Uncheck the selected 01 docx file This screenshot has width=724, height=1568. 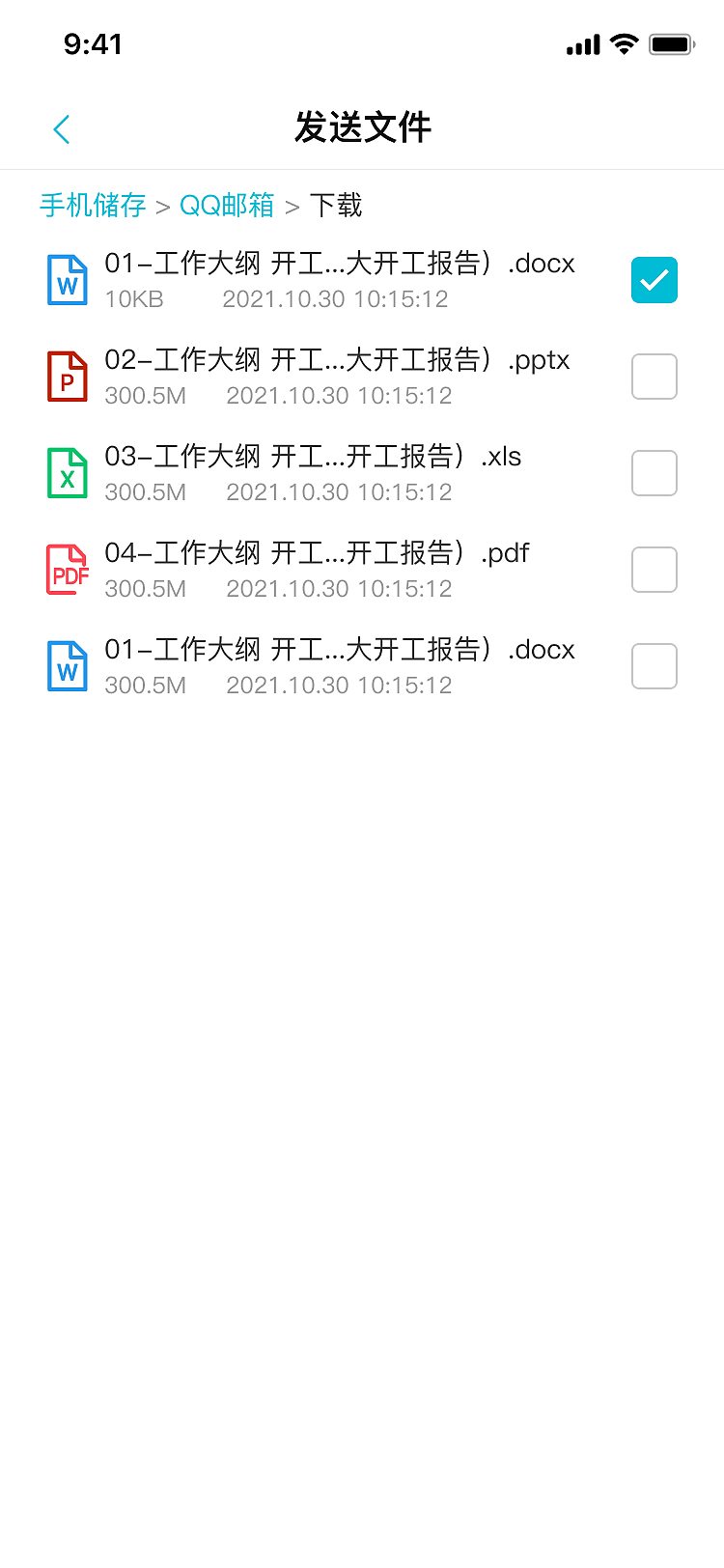click(x=654, y=280)
